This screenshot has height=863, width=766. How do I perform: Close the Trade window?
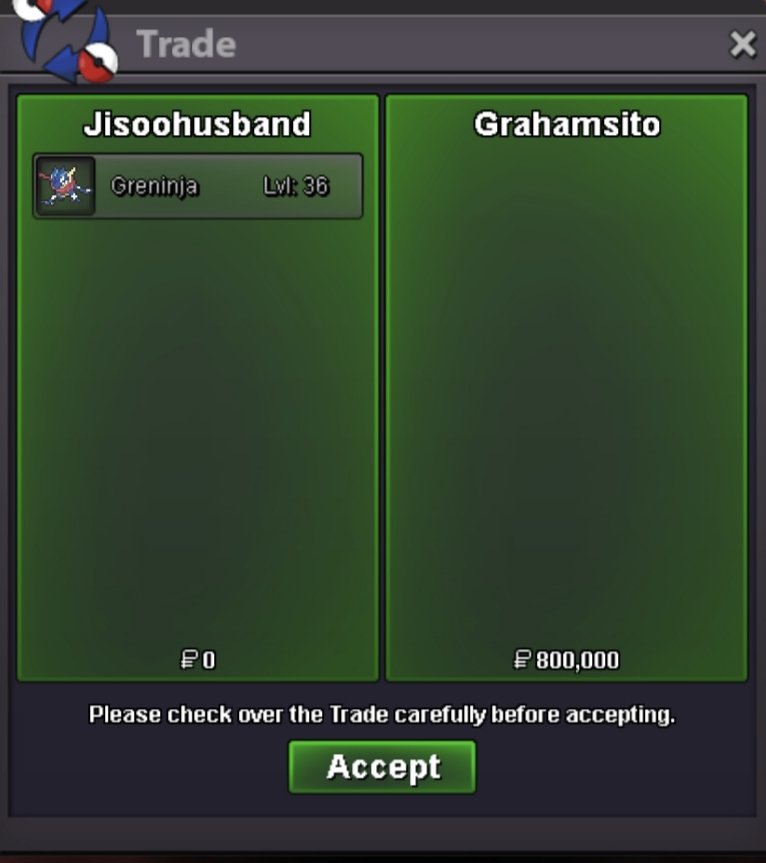coord(742,44)
